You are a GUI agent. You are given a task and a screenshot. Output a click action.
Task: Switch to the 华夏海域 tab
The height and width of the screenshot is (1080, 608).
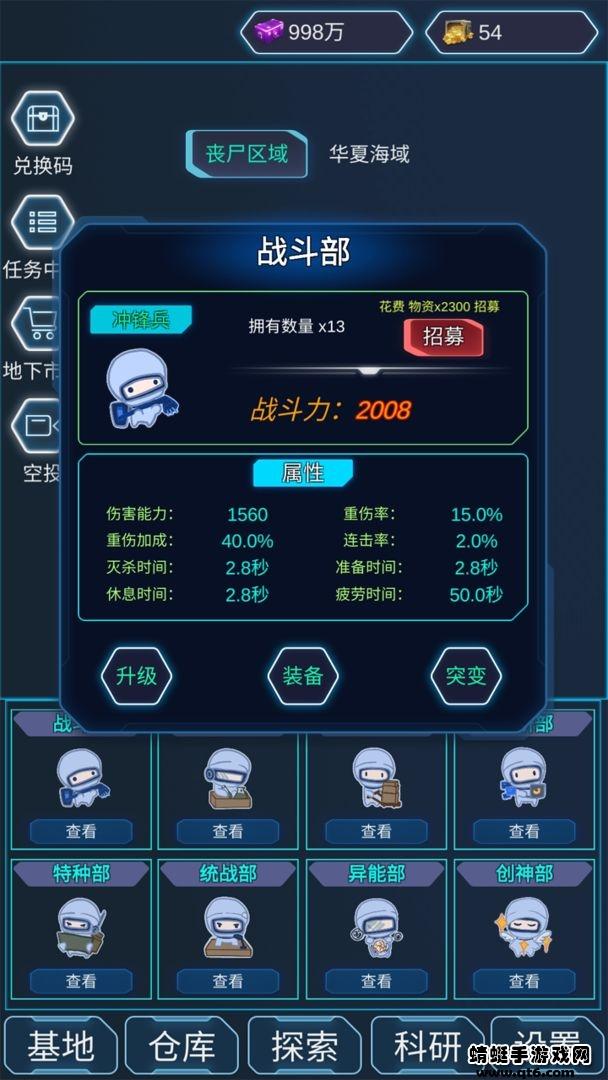coord(369,154)
